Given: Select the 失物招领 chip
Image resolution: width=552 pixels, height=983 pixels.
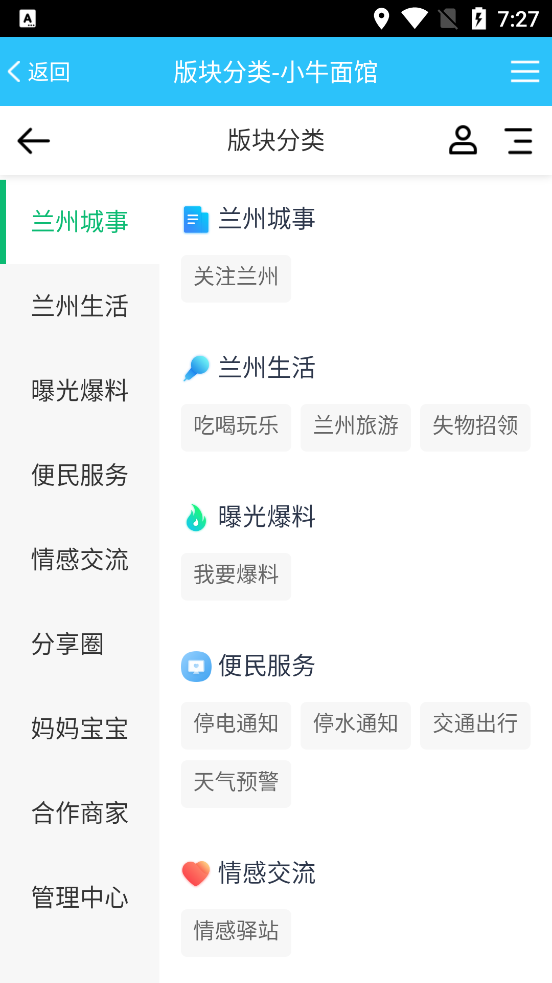Looking at the screenshot, I should (475, 428).
